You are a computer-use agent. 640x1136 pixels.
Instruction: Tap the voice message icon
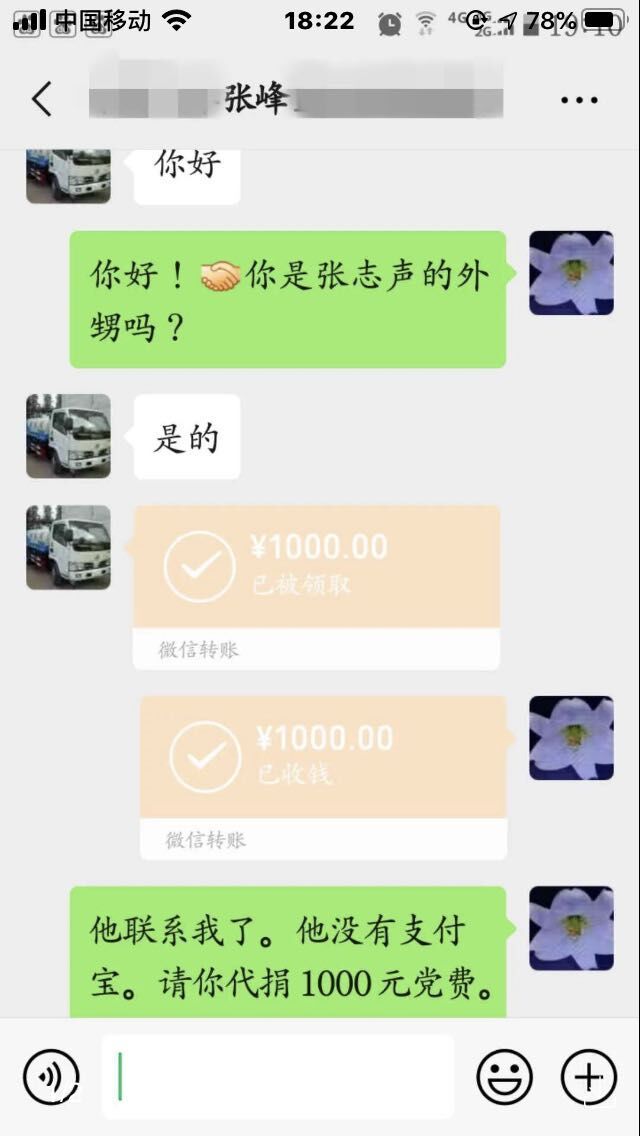(51, 1077)
